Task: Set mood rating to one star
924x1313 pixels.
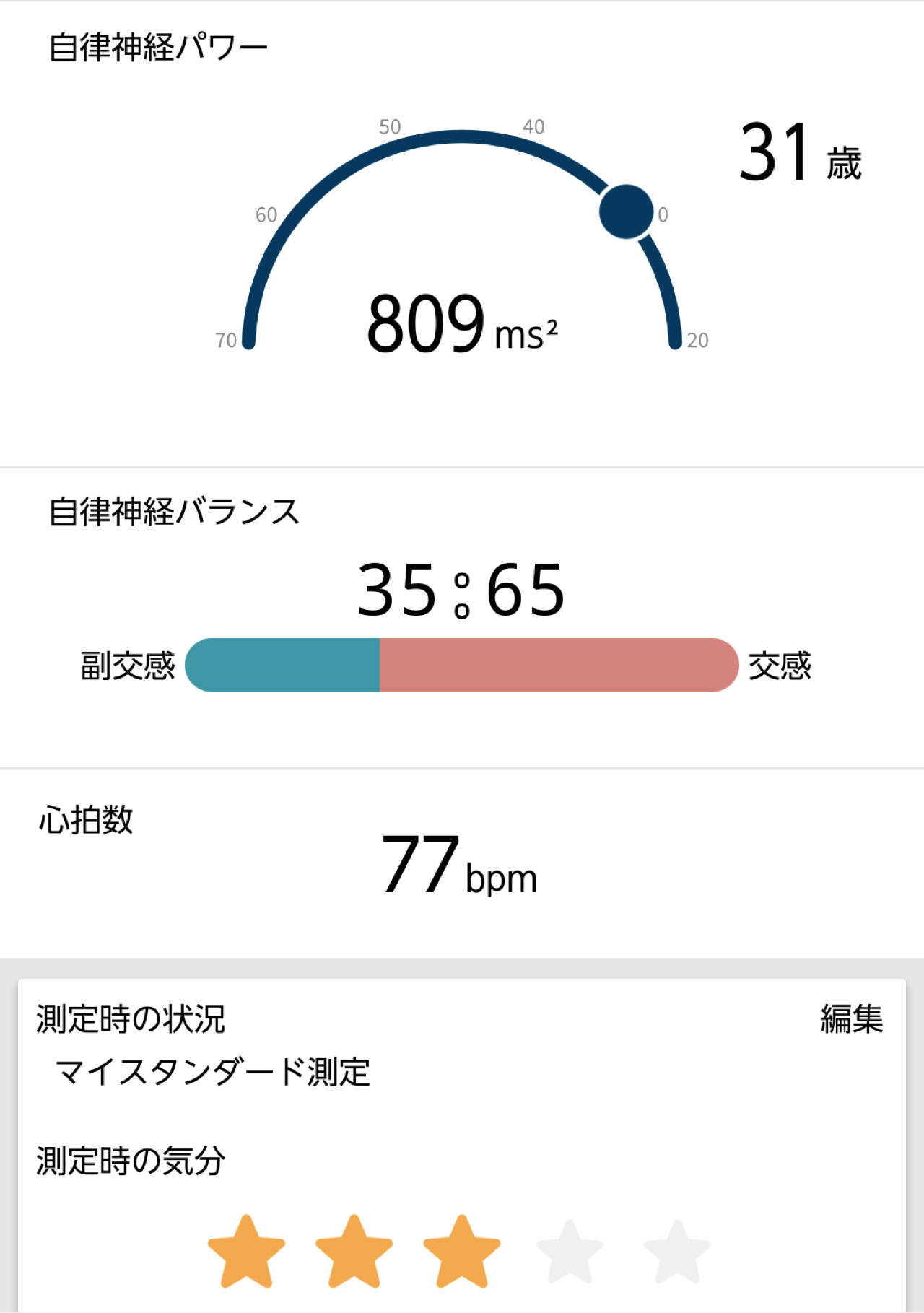Action: pos(246,1253)
